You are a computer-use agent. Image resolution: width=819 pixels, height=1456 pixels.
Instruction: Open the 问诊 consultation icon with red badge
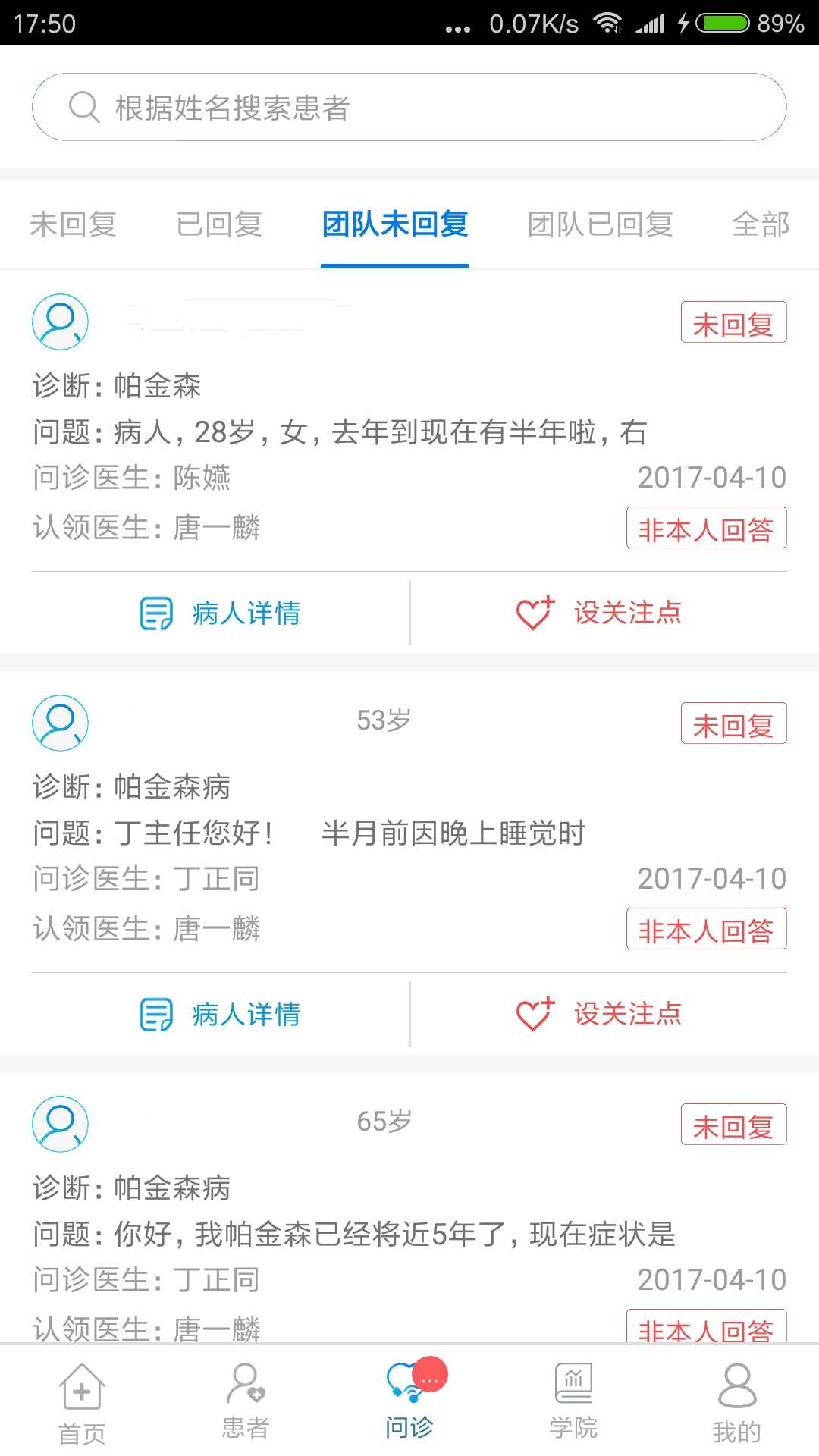click(406, 1399)
